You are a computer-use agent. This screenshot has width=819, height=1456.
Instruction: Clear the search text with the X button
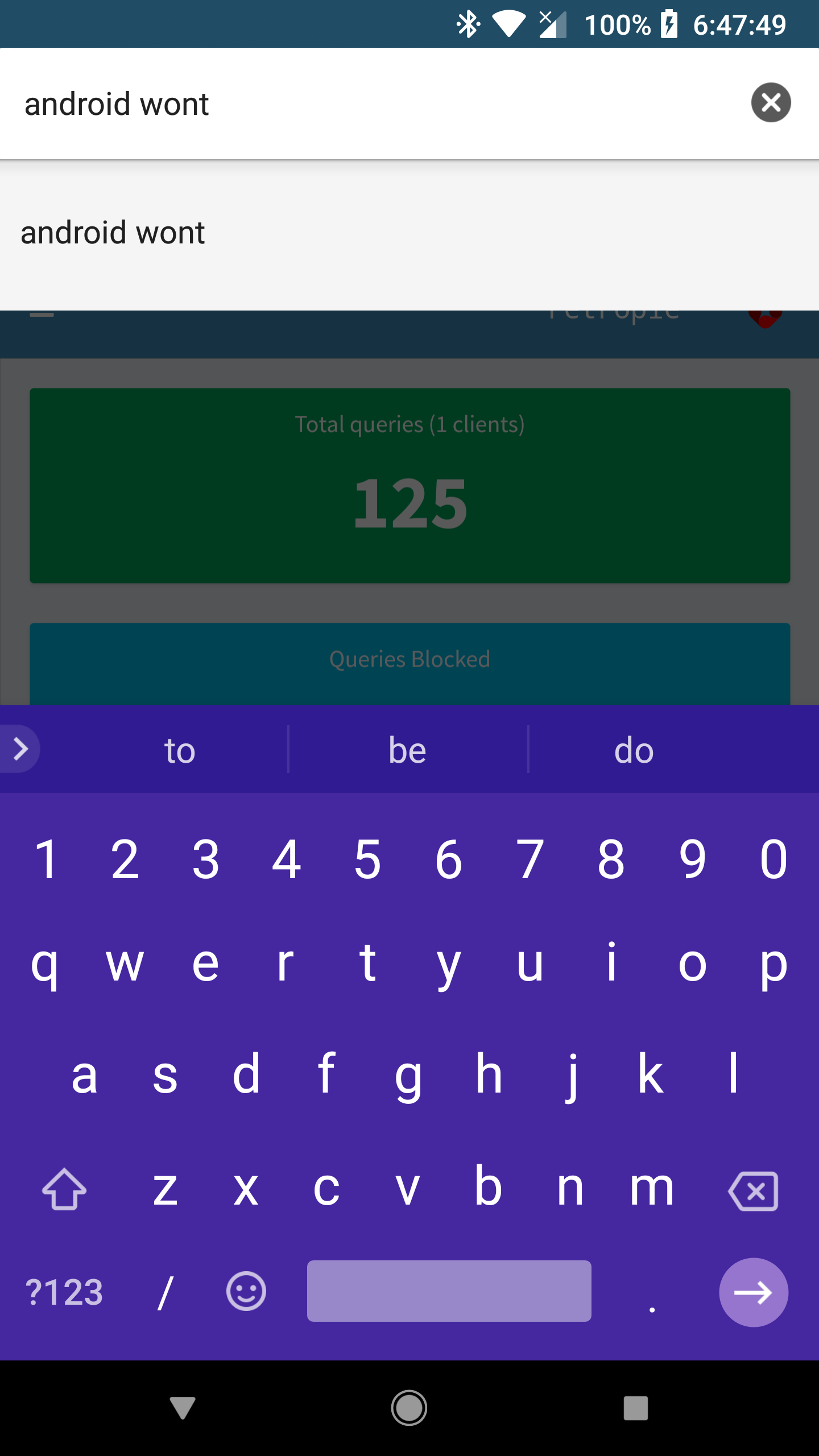point(771,103)
